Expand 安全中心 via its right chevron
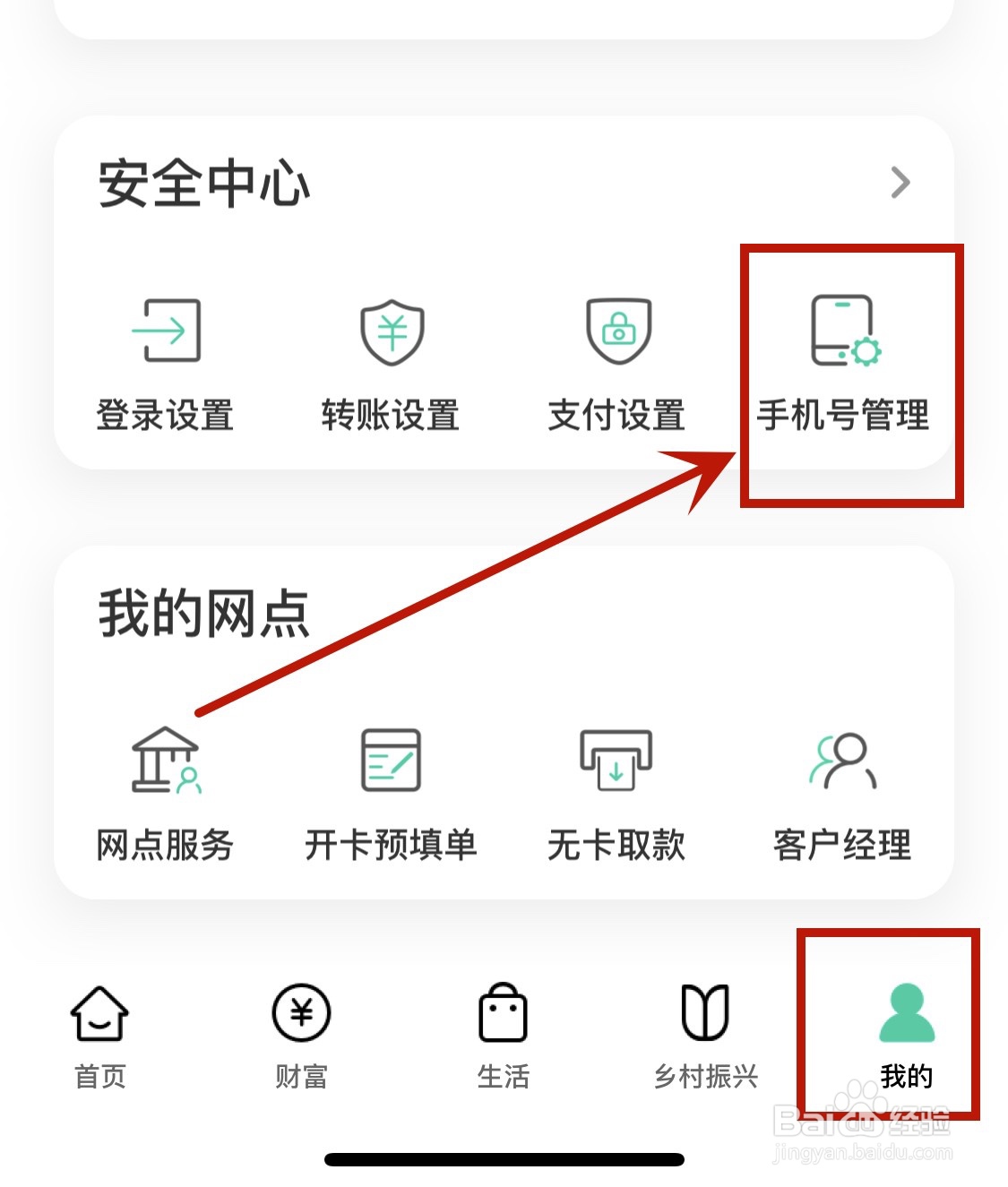Image resolution: width=1008 pixels, height=1187 pixels. [900, 183]
